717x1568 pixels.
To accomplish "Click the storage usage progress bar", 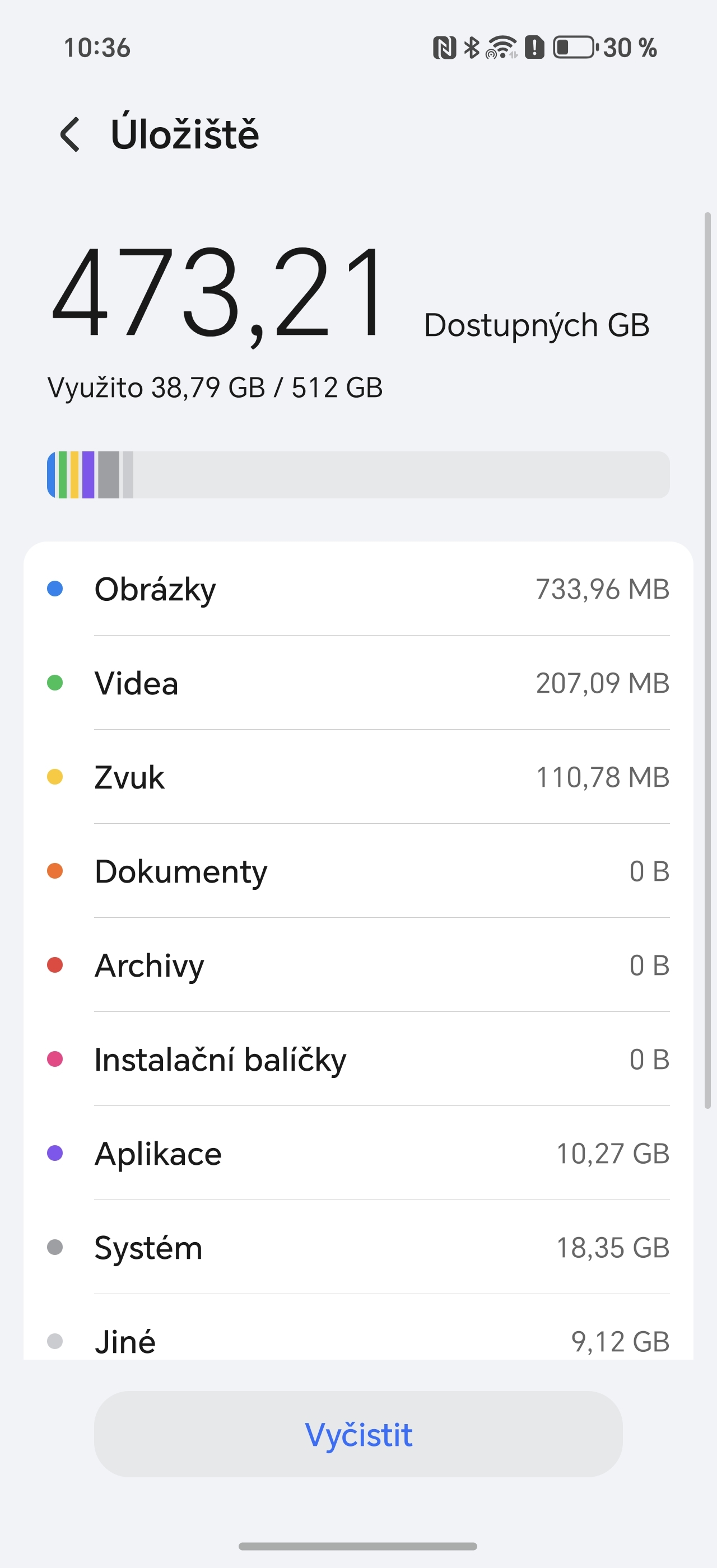I will click(x=358, y=474).
